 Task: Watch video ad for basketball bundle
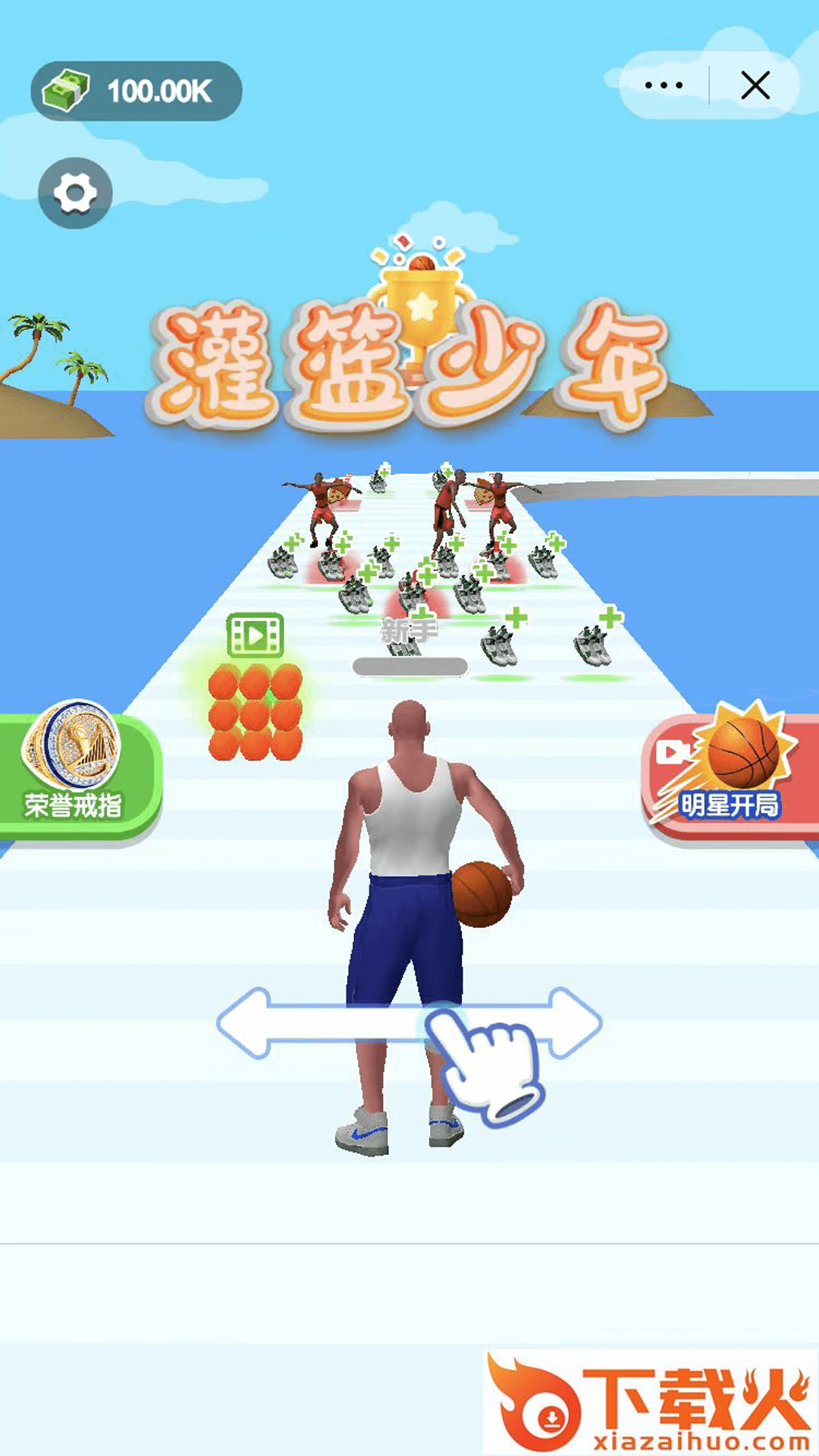[x=256, y=686]
